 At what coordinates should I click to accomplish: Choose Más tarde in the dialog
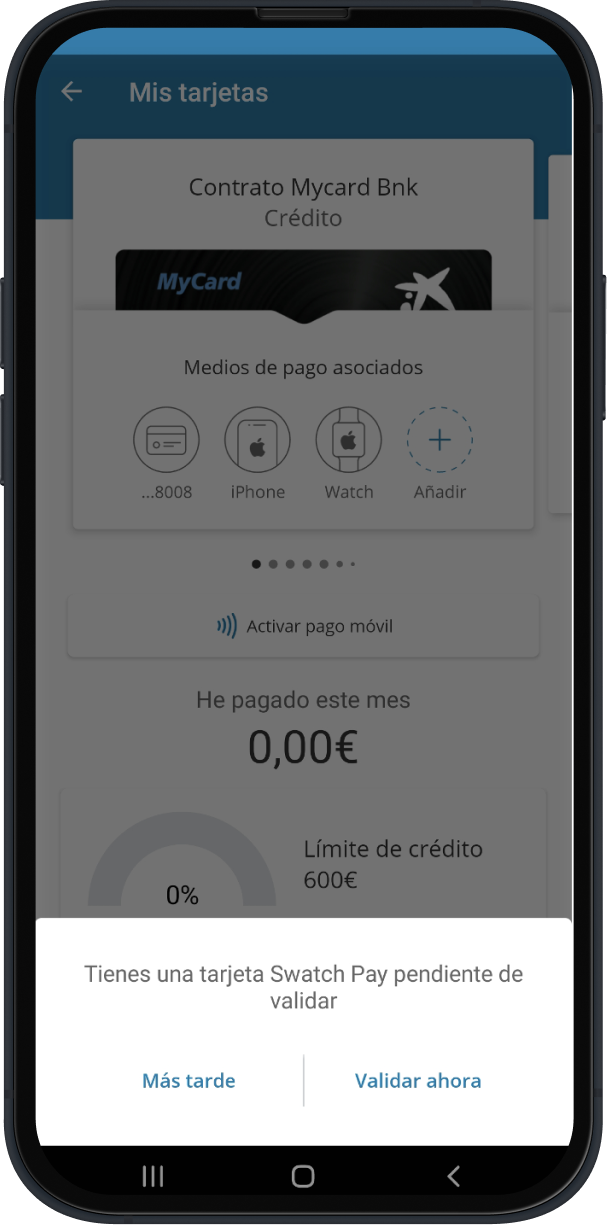pyautogui.click(x=189, y=1081)
